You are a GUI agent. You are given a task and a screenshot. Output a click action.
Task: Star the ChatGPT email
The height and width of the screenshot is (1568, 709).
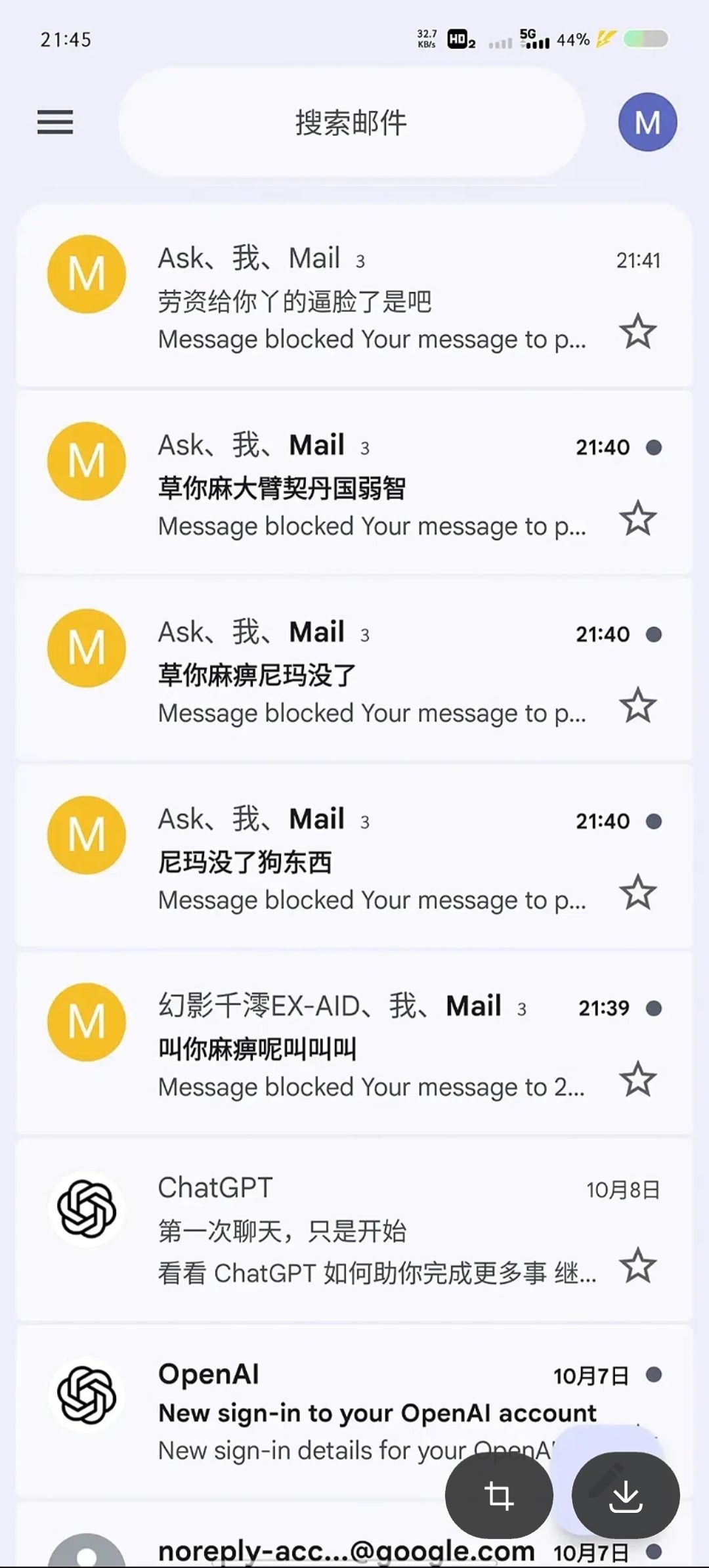coord(637,1265)
